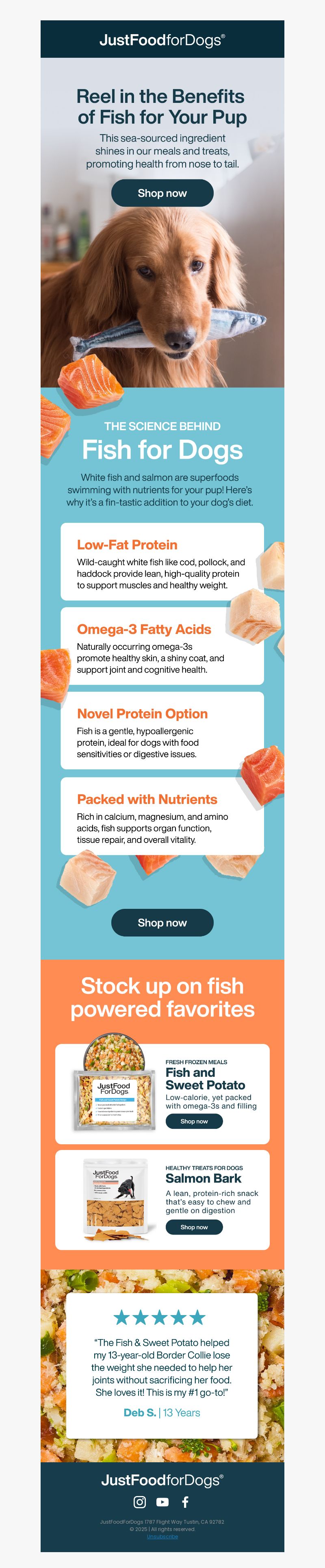Tap the Unsubscribe link
325x1568 pixels.
[162, 1536]
